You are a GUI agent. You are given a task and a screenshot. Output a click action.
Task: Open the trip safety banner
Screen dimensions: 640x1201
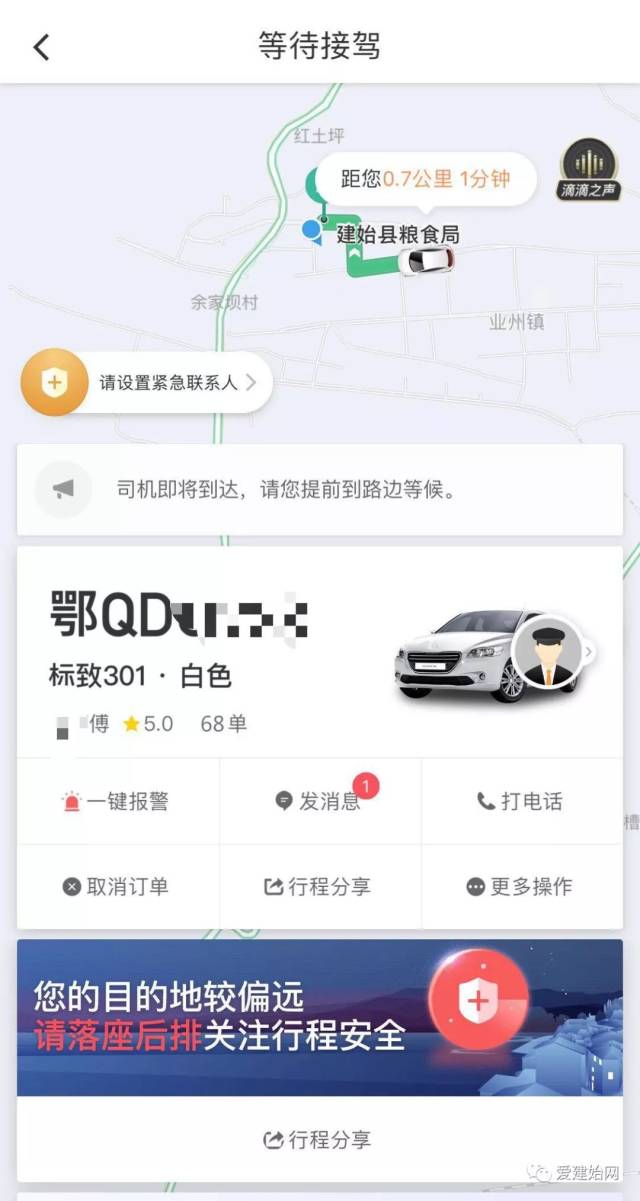(320, 1016)
